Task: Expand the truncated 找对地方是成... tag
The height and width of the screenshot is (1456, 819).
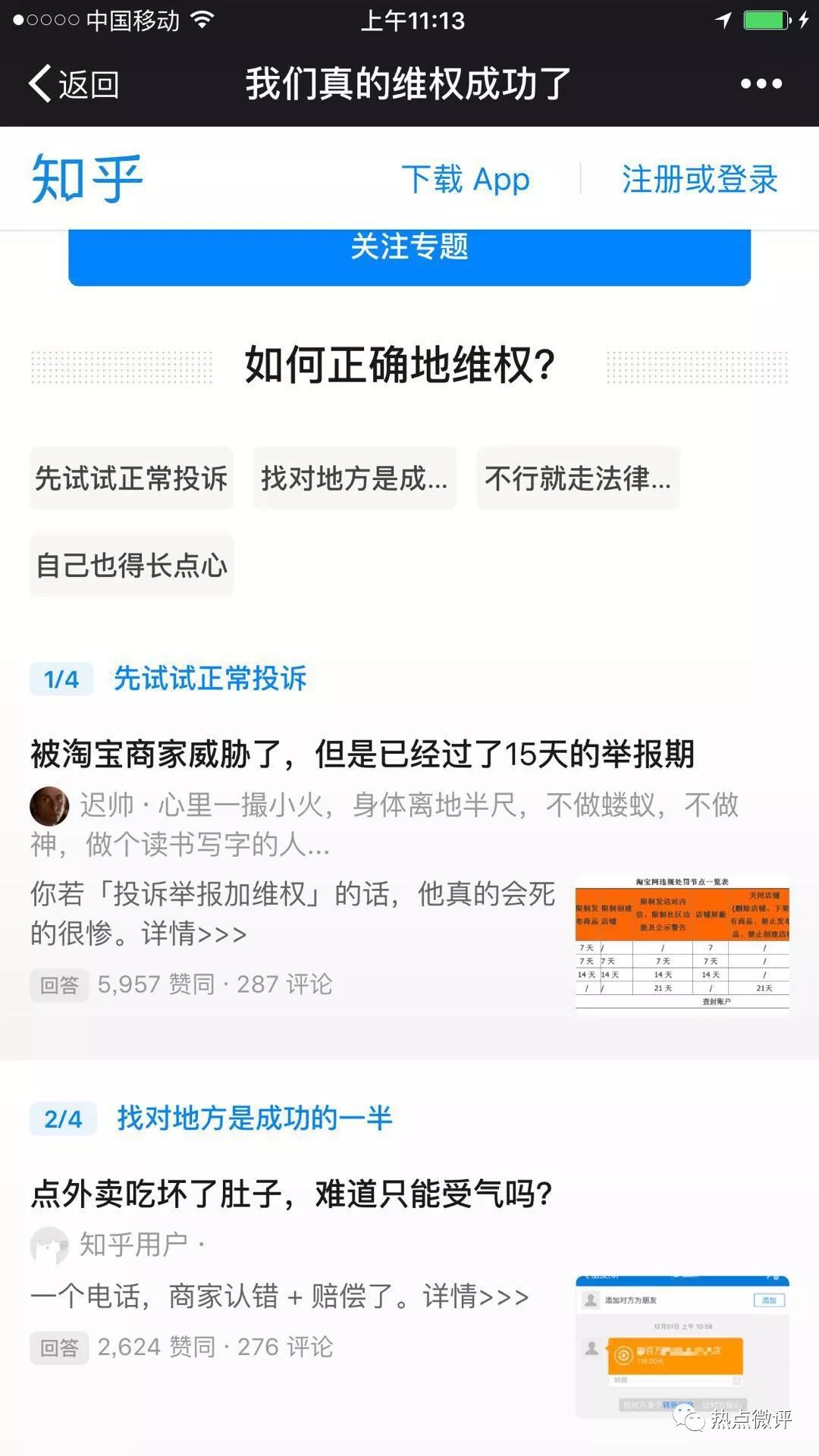Action: pyautogui.click(x=353, y=479)
